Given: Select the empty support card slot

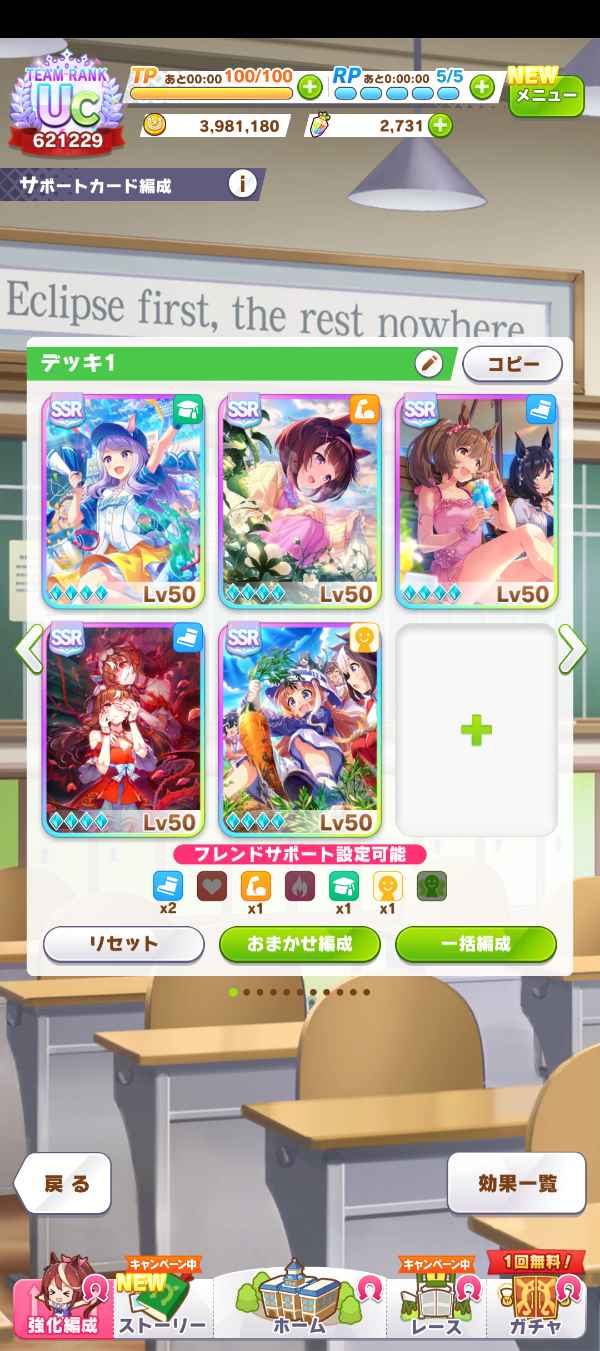Looking at the screenshot, I should click(x=476, y=730).
